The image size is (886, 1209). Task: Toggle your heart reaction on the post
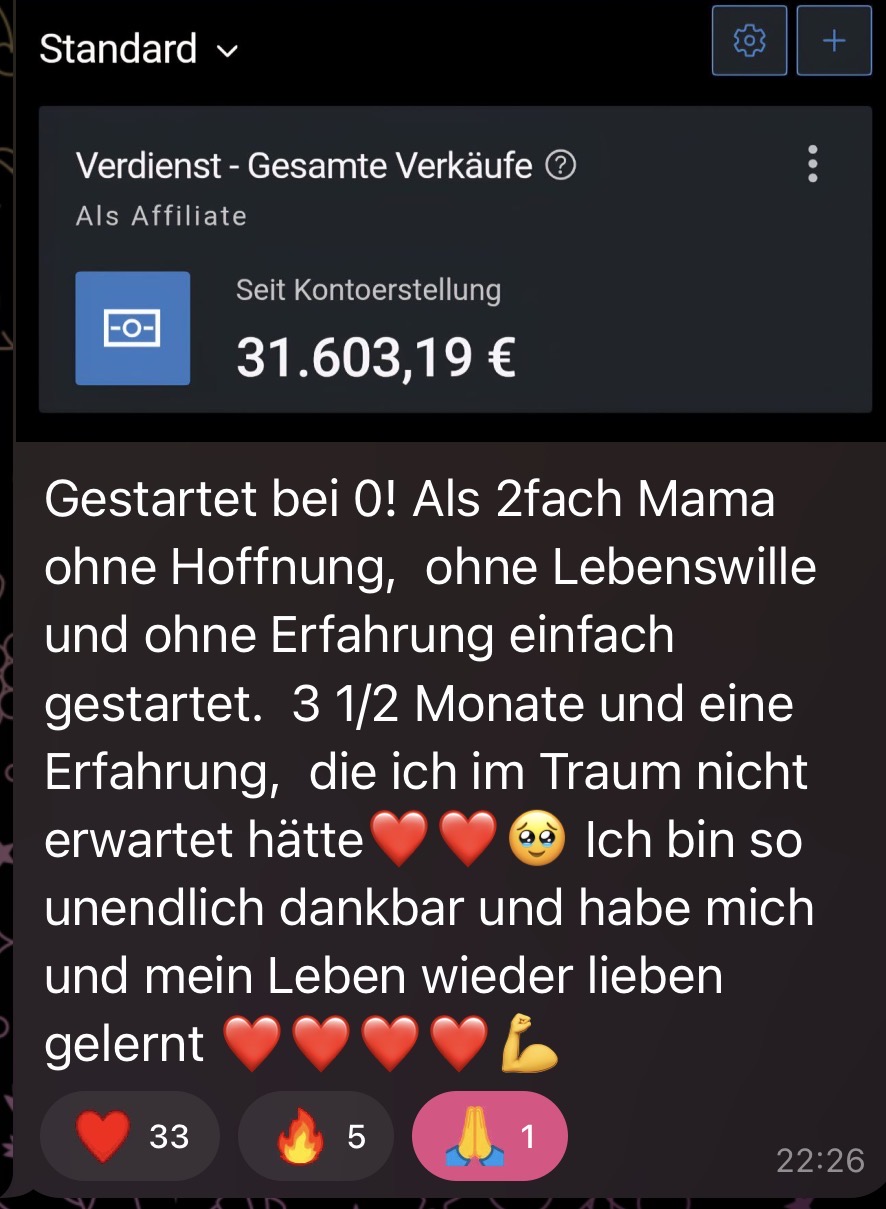[x=129, y=1135]
